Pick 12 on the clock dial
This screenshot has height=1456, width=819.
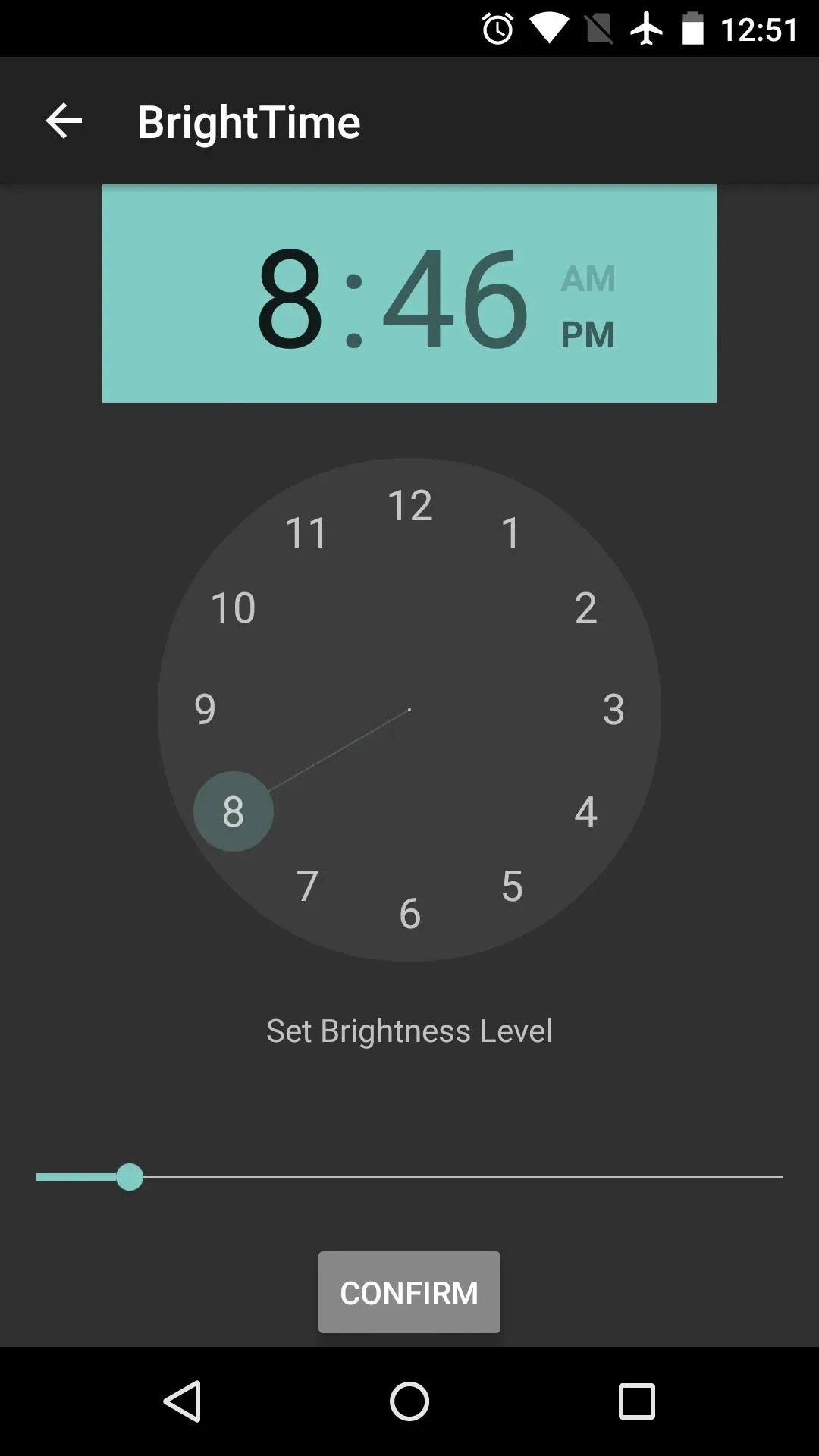click(x=409, y=505)
